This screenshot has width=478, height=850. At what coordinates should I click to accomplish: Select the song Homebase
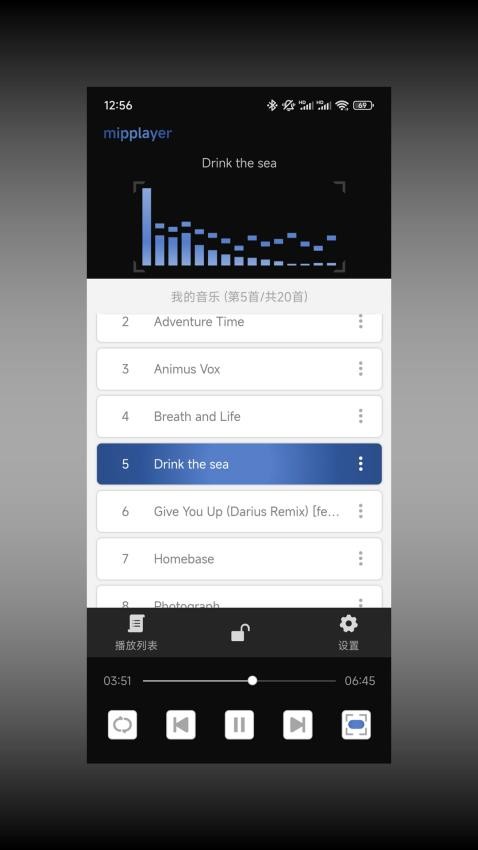(239, 559)
